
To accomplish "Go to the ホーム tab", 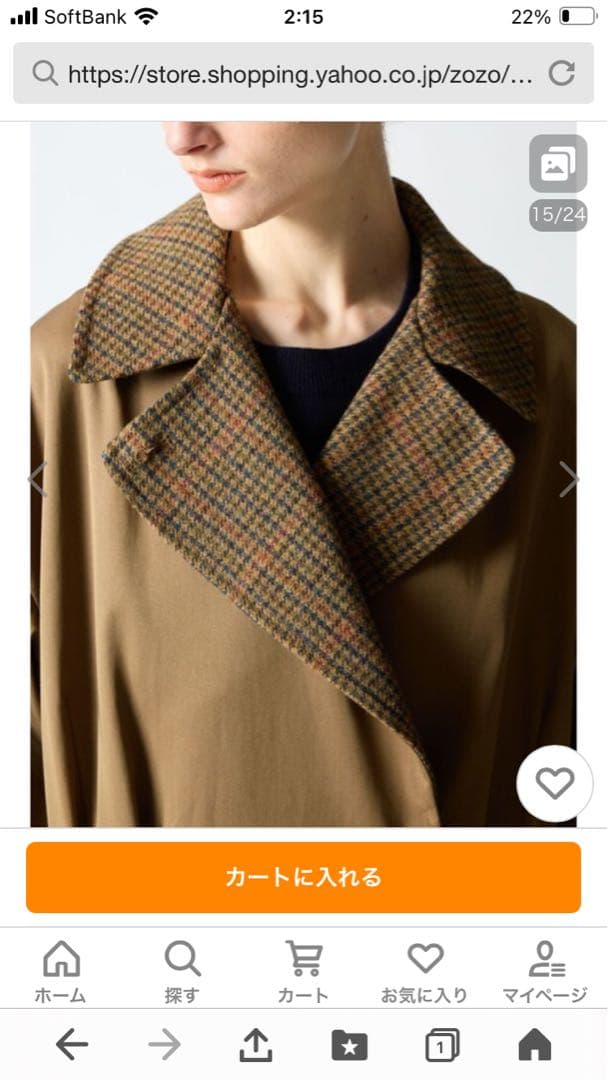I will pyautogui.click(x=61, y=972).
